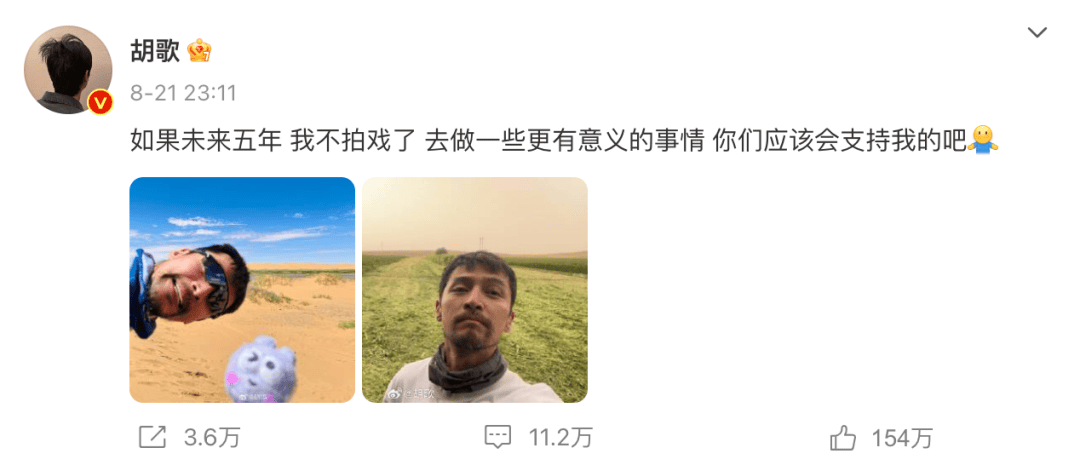The height and width of the screenshot is (465, 1080).
Task: Tap the username 胡歌
Action: pyautogui.click(x=155, y=50)
